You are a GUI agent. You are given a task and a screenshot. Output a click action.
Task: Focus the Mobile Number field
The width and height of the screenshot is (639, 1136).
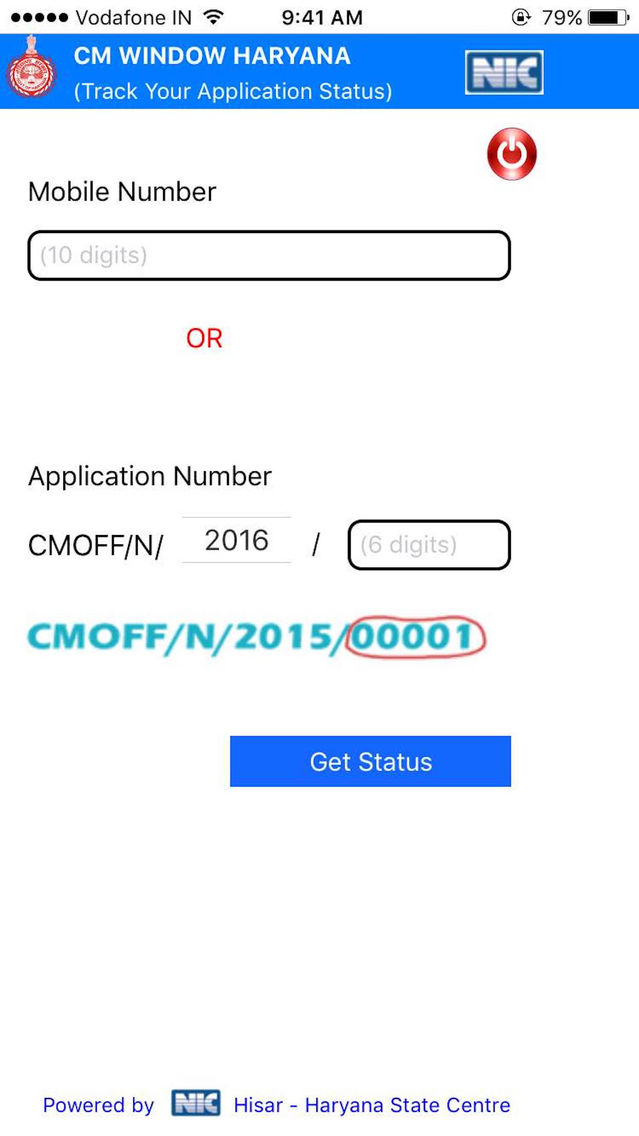(269, 256)
